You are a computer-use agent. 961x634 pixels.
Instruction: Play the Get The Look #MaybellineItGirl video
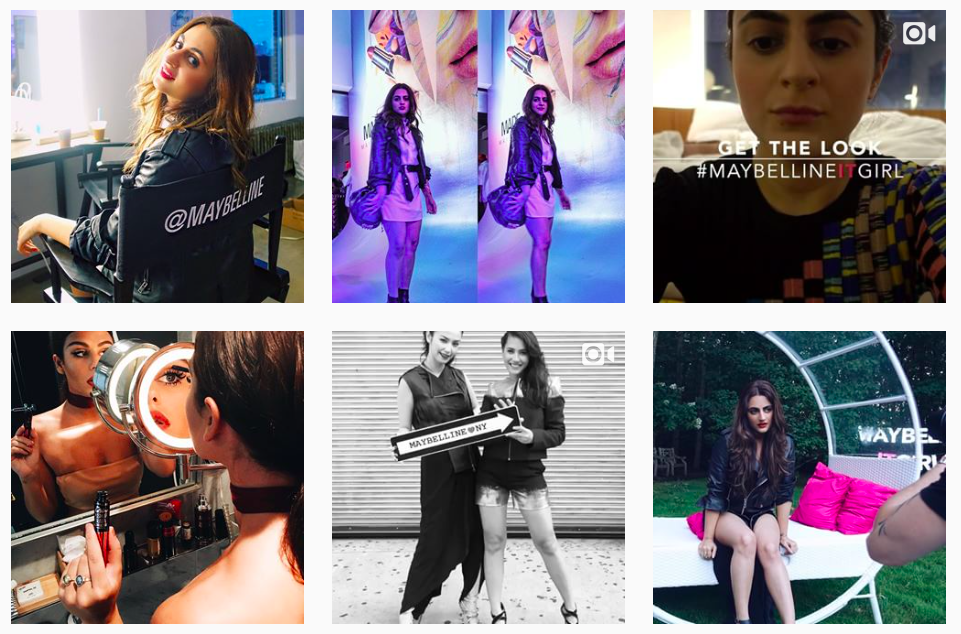(799, 156)
